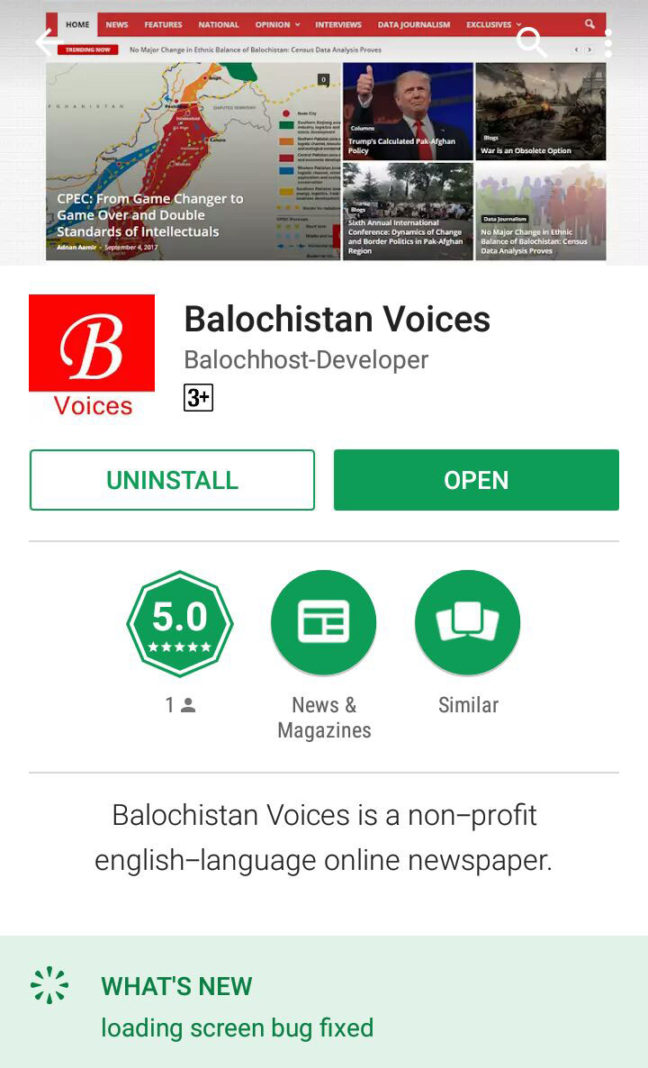Screen dimensions: 648x1068
Task: Read the full app description
Action: tap(323, 838)
